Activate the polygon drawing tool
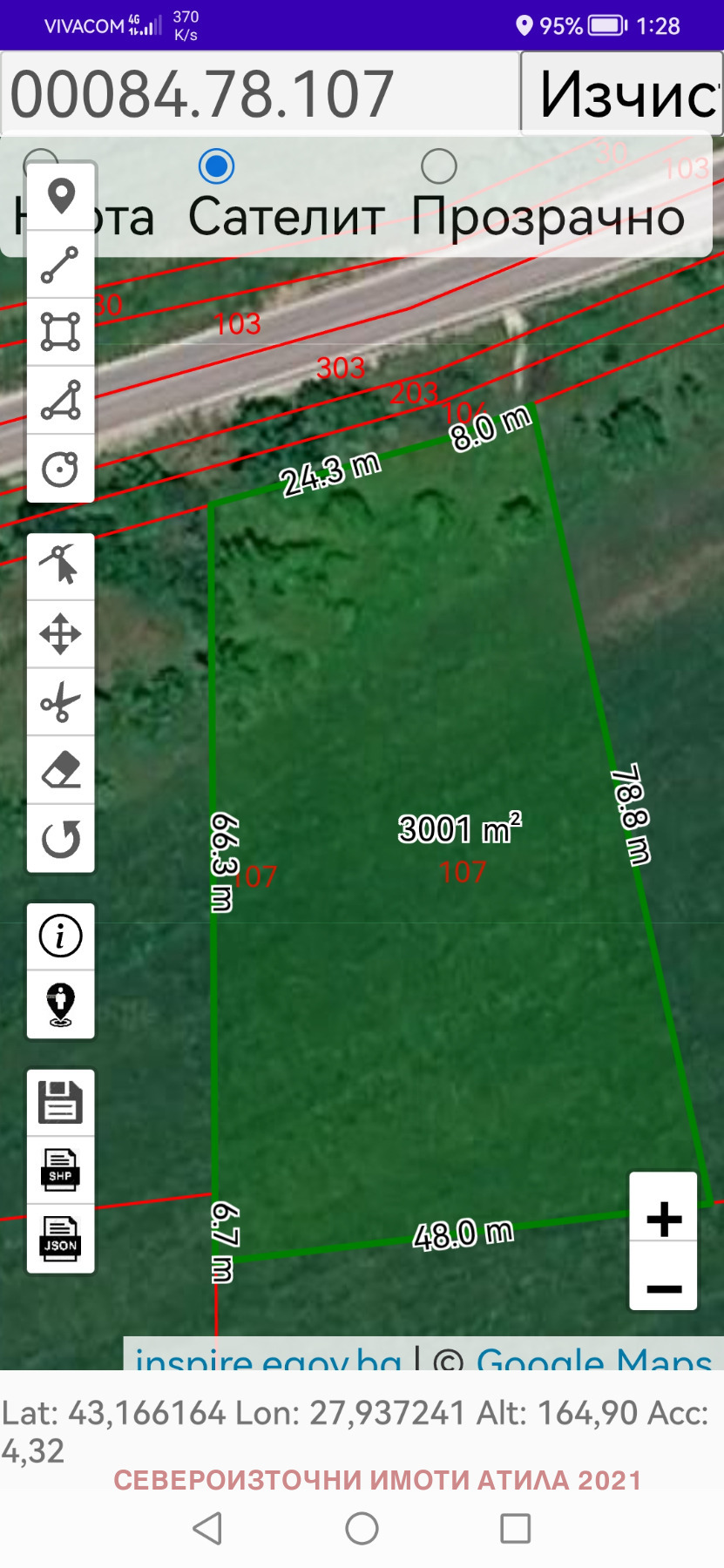This screenshot has width=724, height=1568. [61, 400]
